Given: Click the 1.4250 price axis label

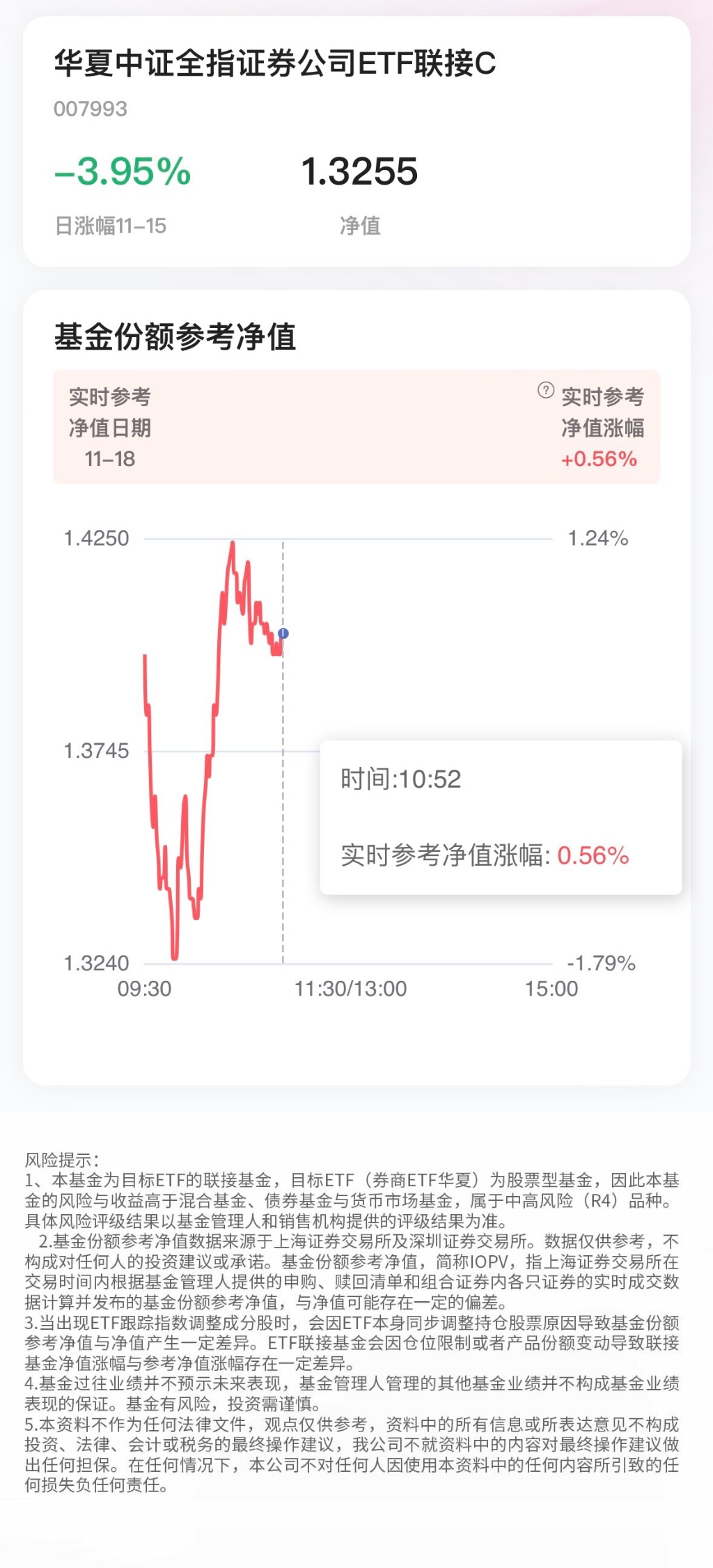Looking at the screenshot, I should point(97,538).
